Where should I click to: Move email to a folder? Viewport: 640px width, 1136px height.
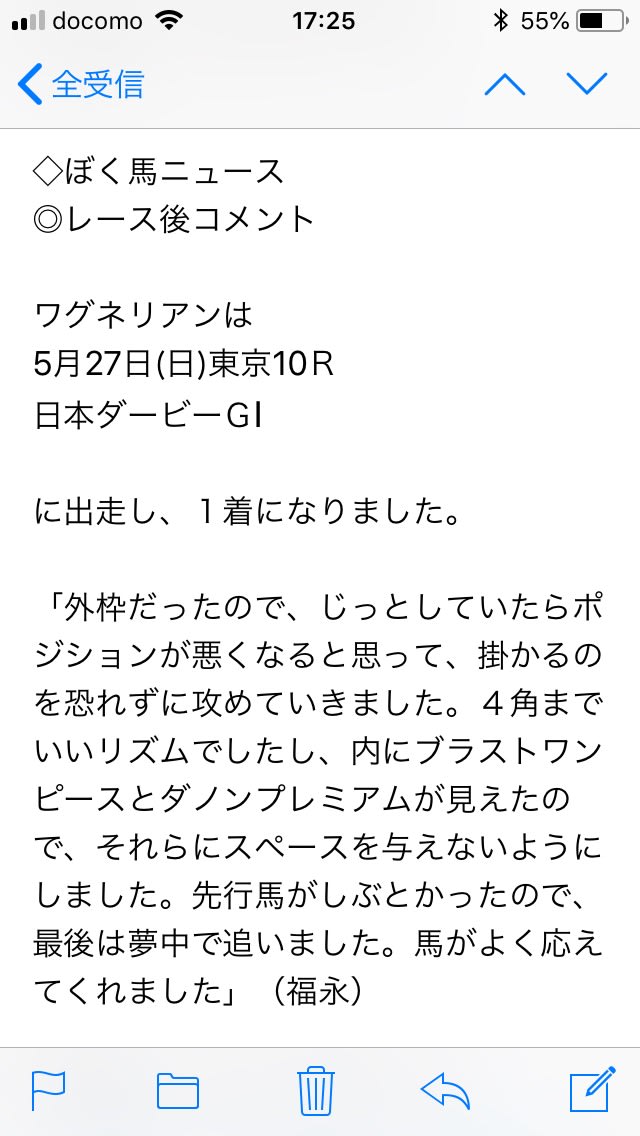click(x=178, y=1091)
